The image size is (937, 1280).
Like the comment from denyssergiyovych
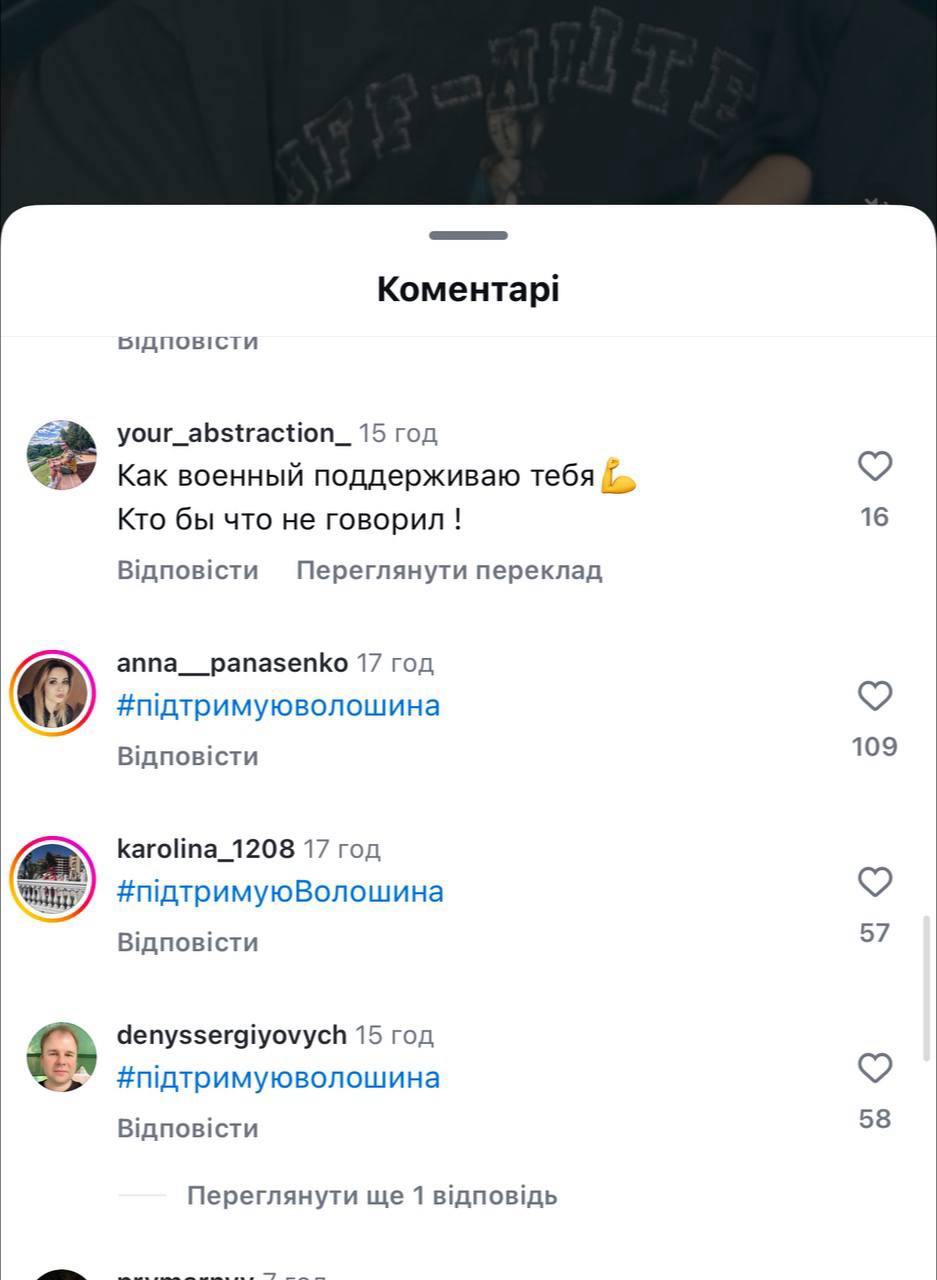[x=874, y=1068]
